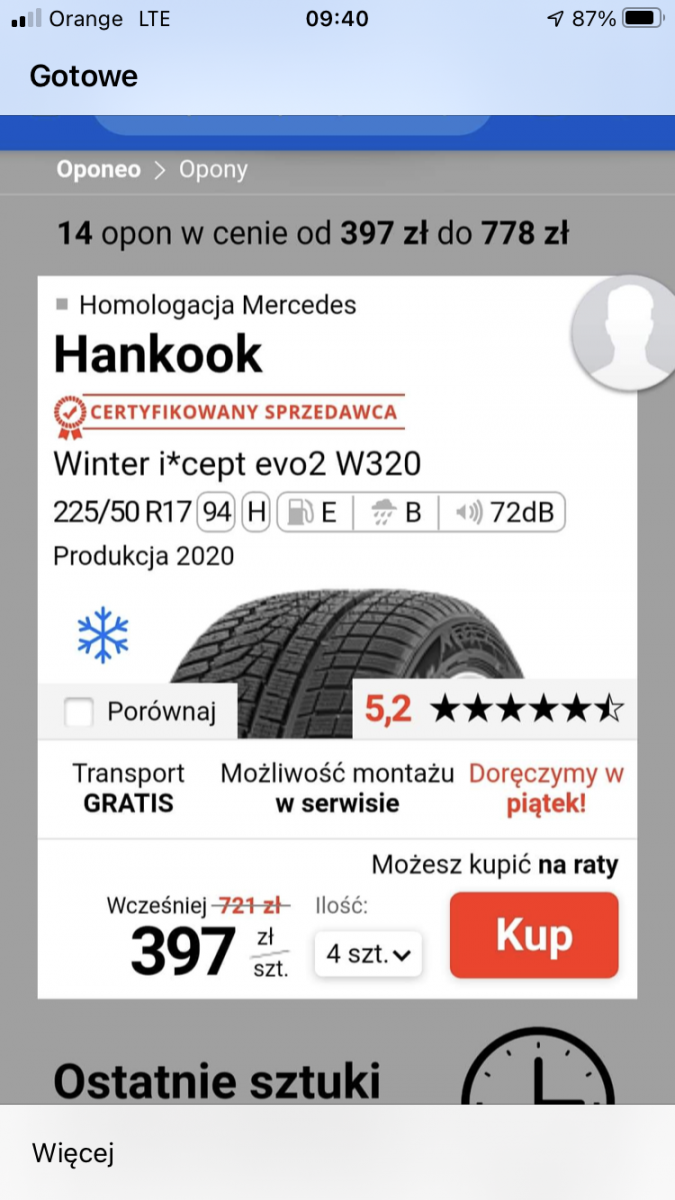
Task: Open the Oponeo breadcrumb link
Action: pos(98,169)
